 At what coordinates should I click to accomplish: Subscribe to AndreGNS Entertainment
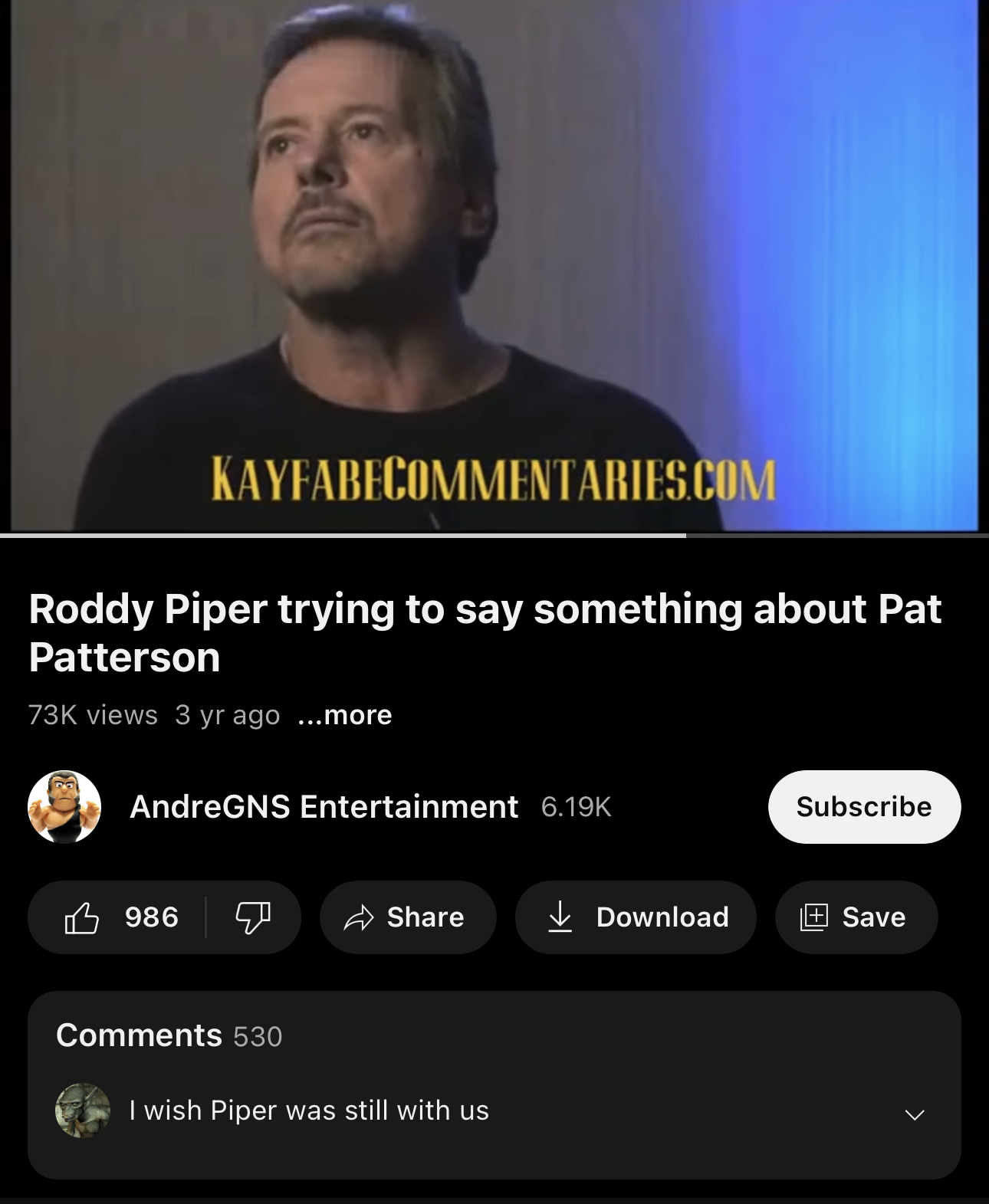point(864,807)
